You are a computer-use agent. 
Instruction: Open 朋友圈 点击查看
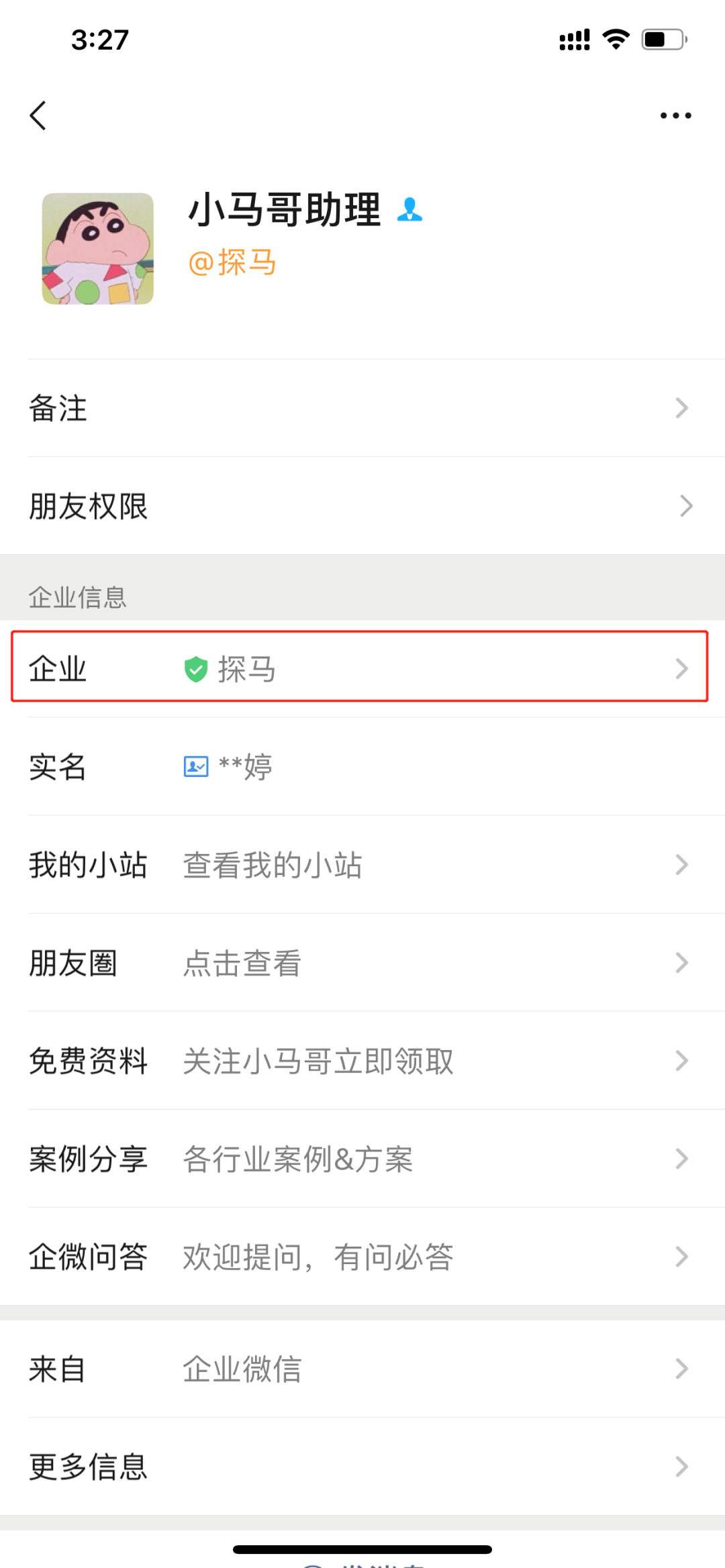pyautogui.click(x=362, y=962)
